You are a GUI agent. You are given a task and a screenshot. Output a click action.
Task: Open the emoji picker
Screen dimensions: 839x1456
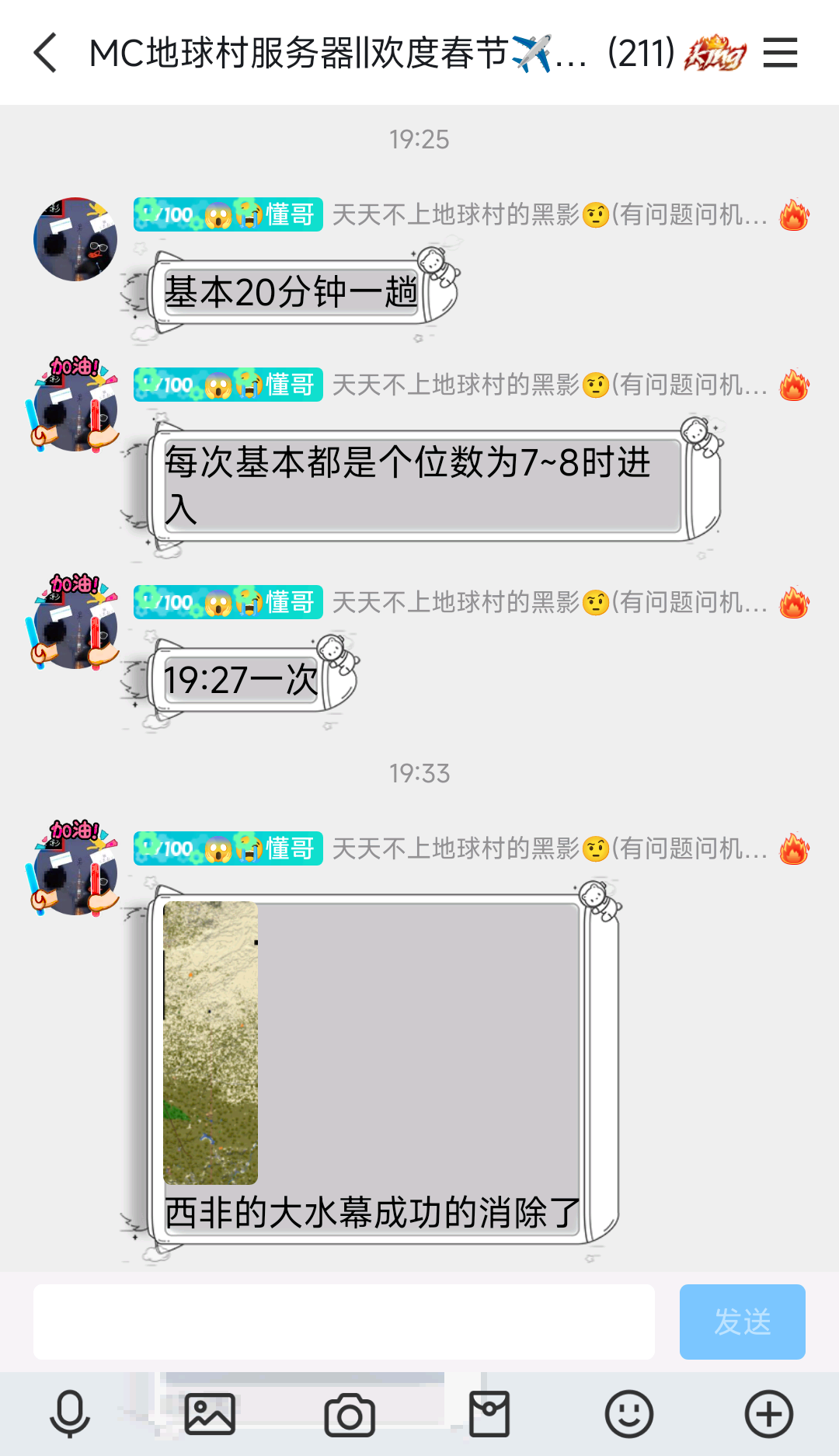[x=628, y=1414]
